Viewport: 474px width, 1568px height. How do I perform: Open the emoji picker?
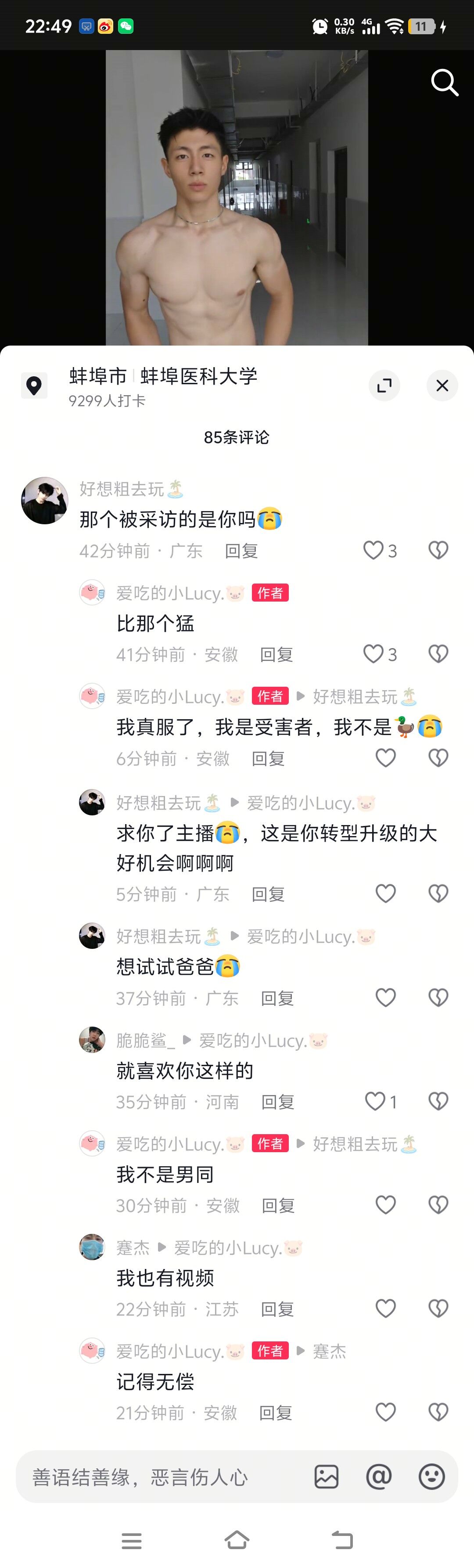431,1477
